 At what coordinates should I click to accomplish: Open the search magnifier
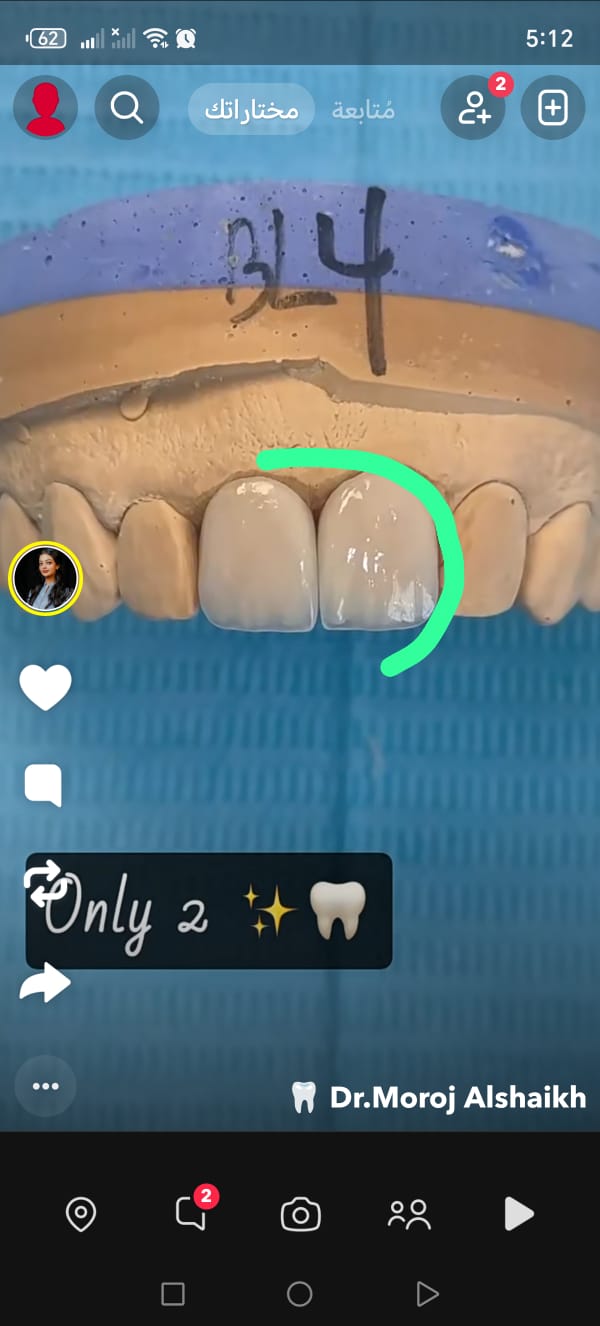(127, 107)
